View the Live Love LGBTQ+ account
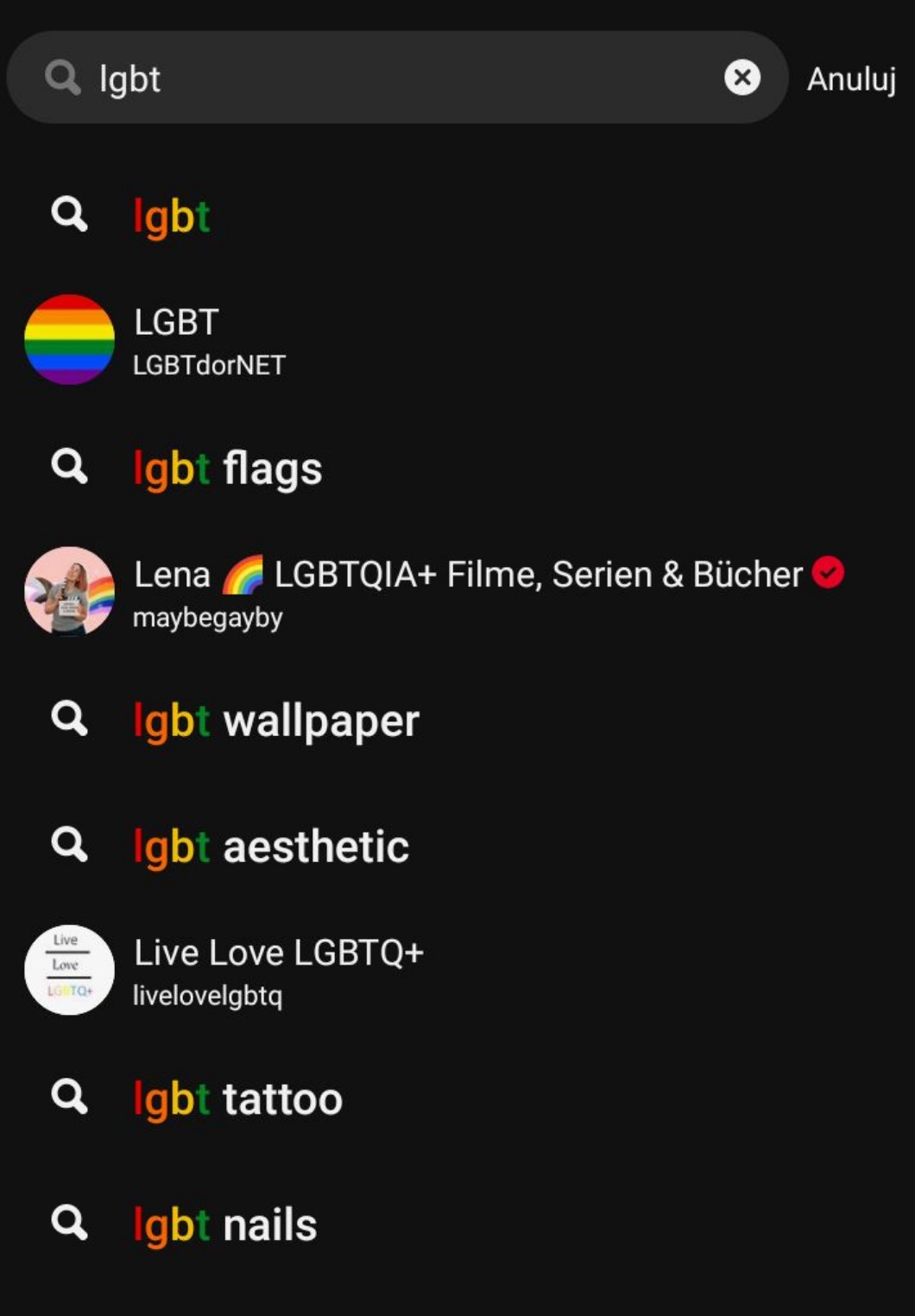This screenshot has height=1316, width=915. [x=278, y=971]
